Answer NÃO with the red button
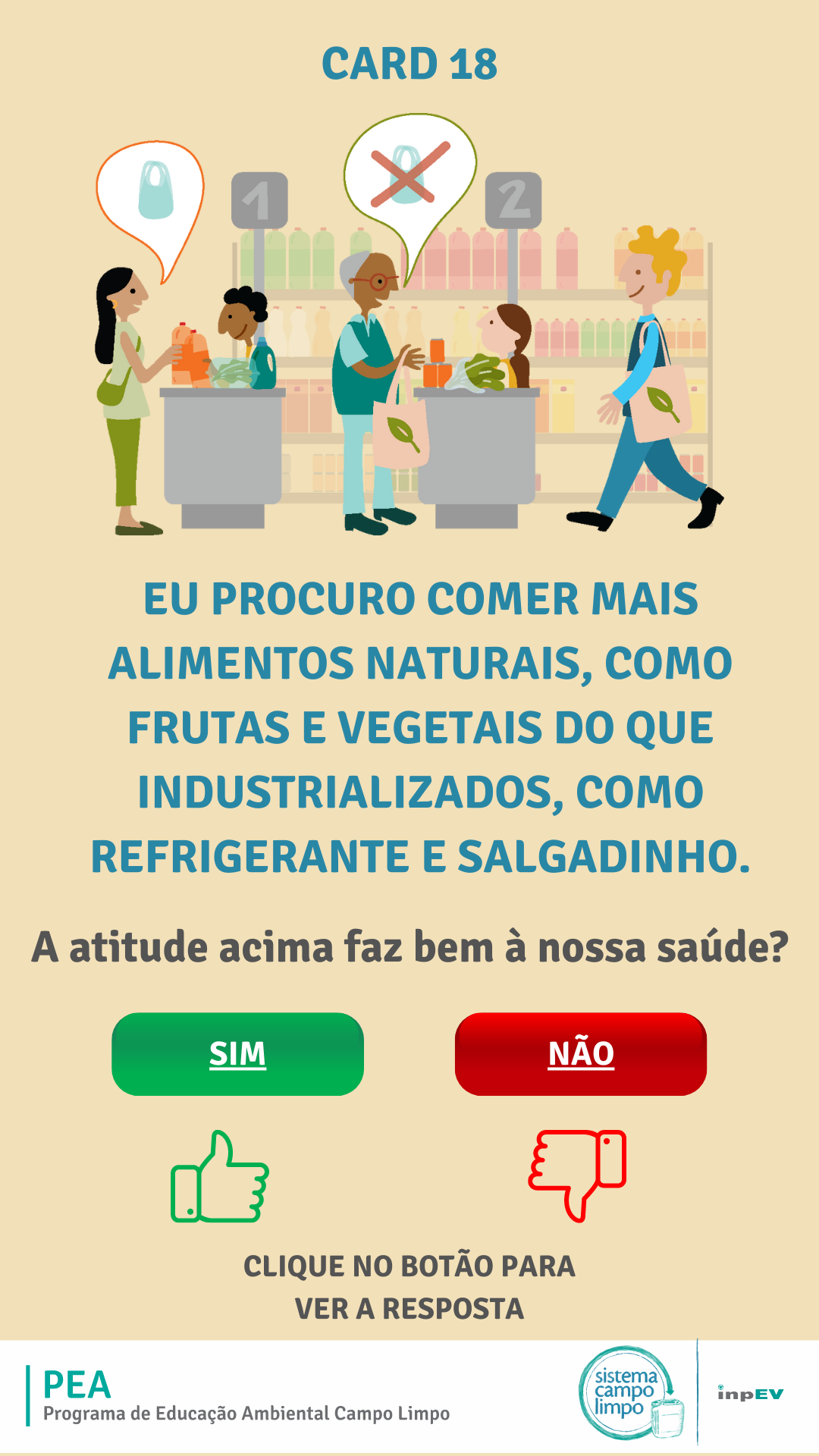This screenshot has width=819, height=1456. 581,1053
